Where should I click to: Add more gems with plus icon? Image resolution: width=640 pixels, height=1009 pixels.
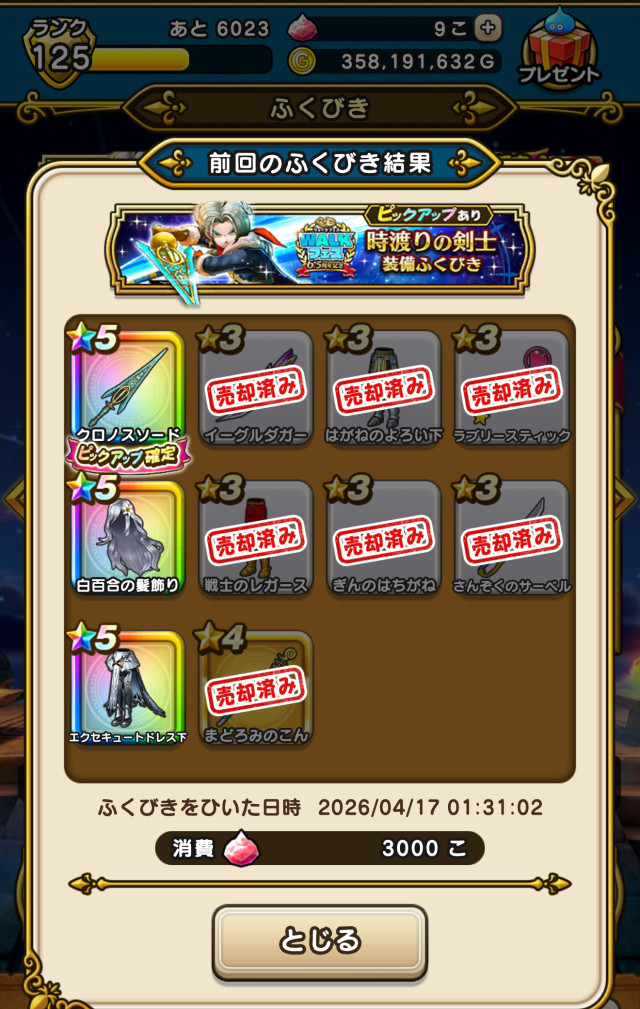tap(487, 28)
